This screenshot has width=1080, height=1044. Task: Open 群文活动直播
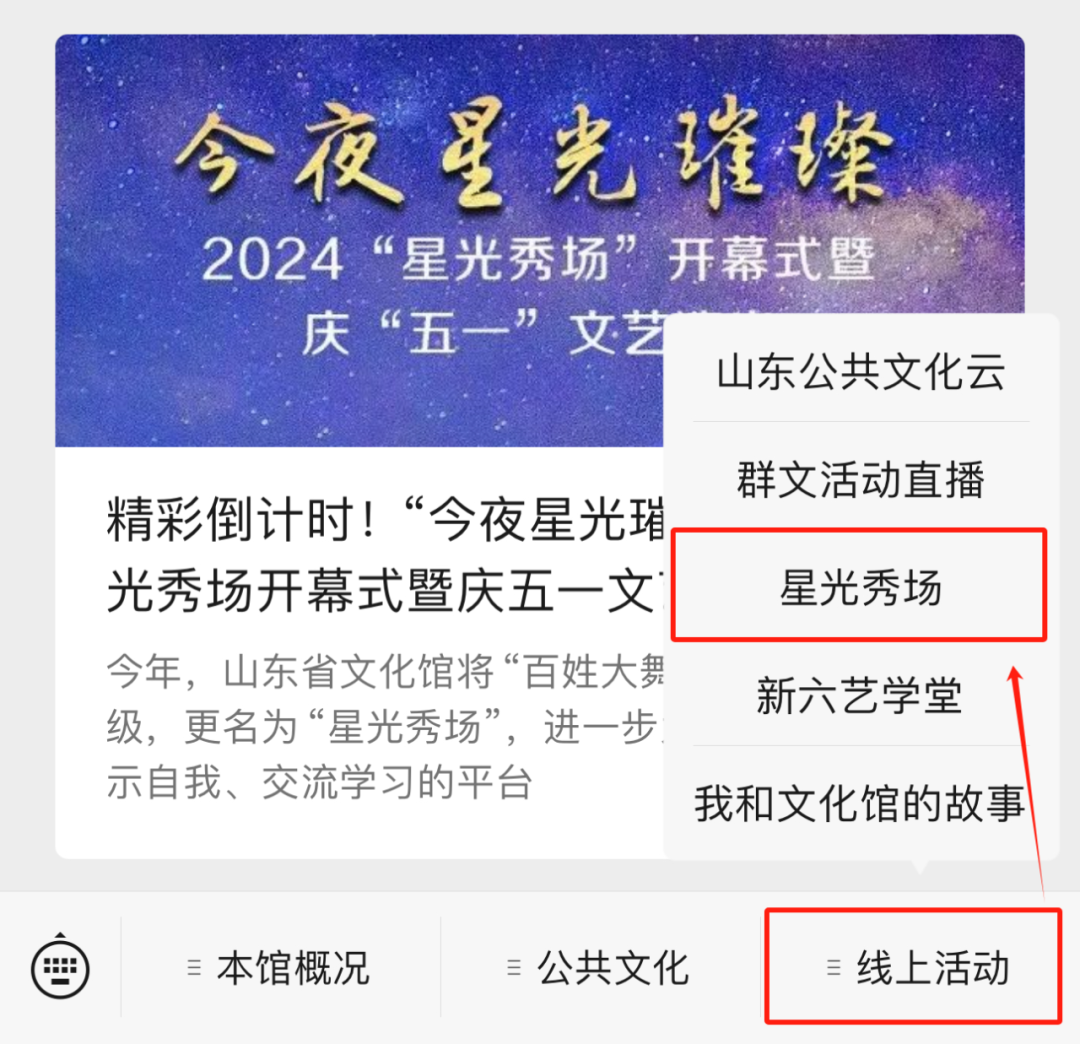click(x=861, y=480)
